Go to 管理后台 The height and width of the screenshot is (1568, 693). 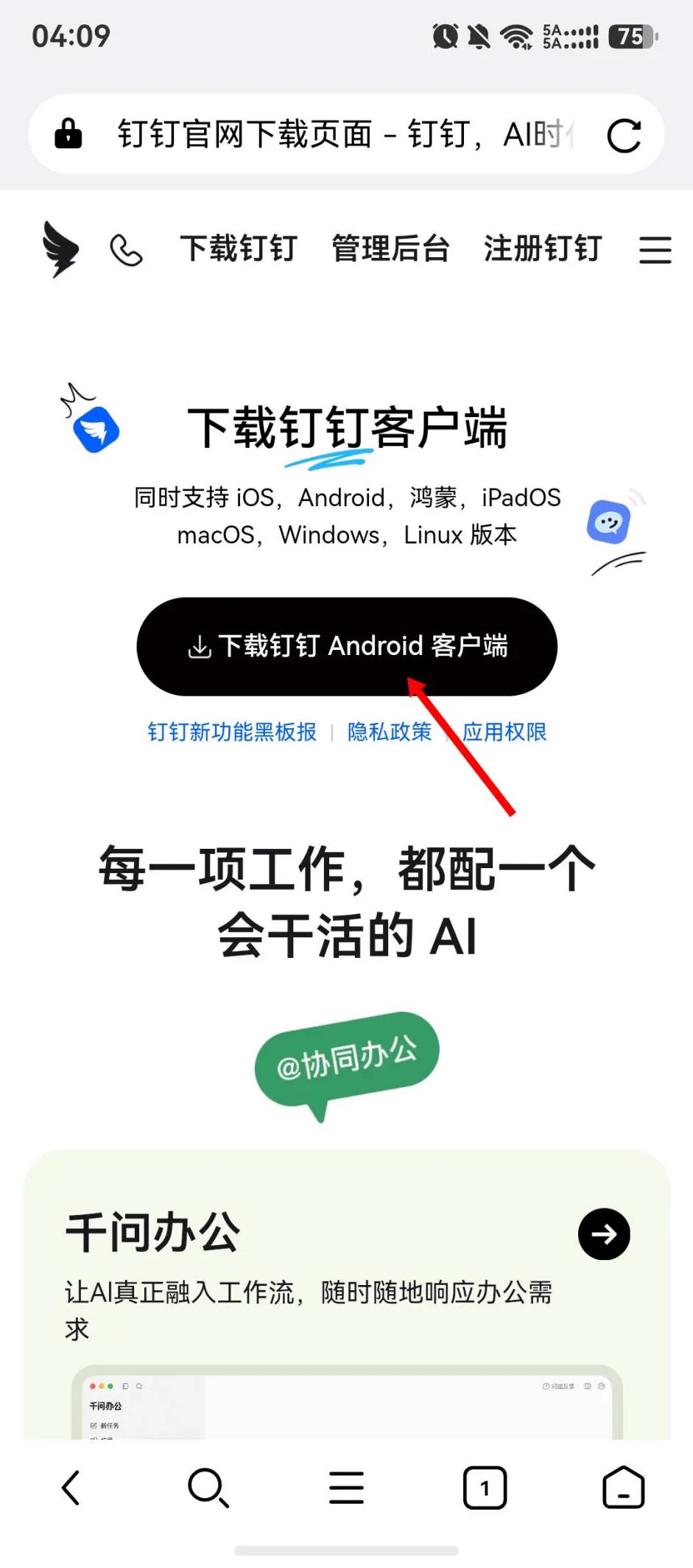(390, 249)
